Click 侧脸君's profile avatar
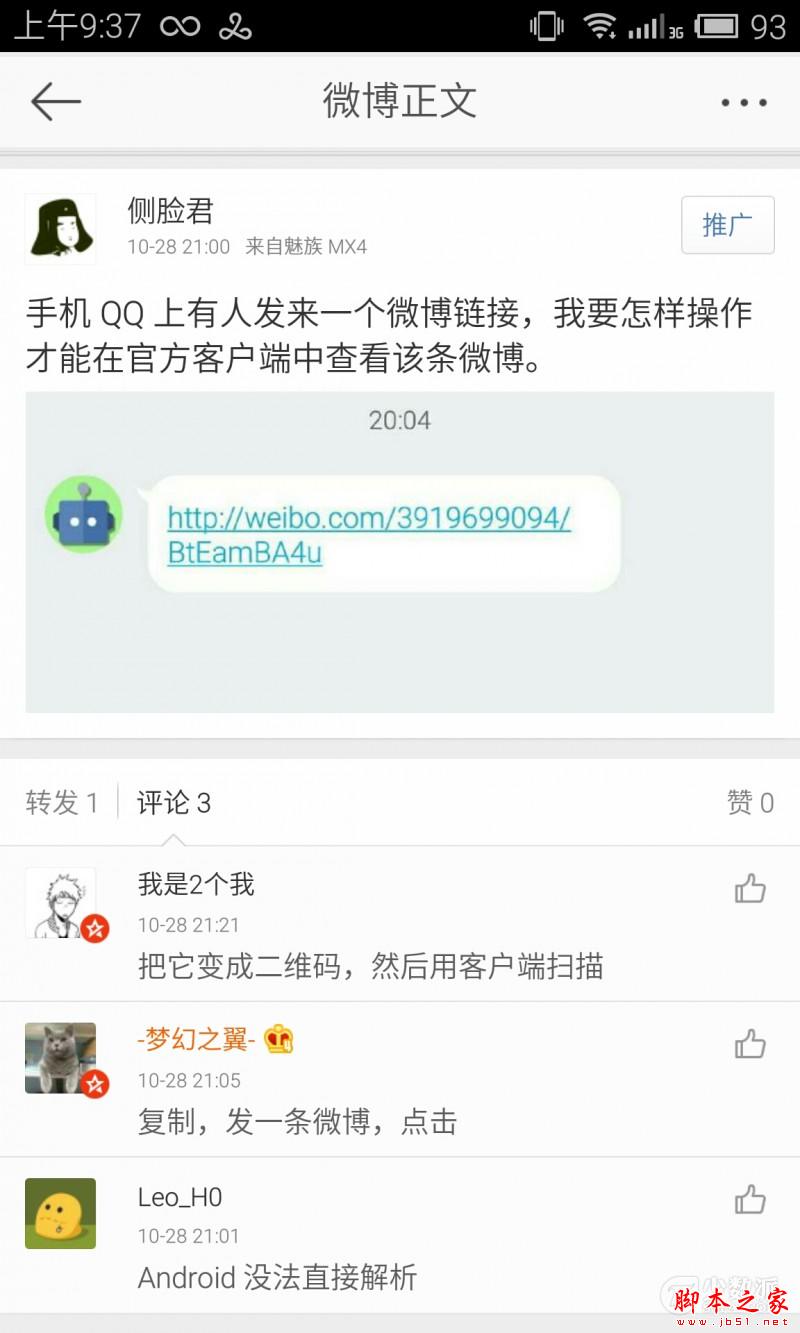This screenshot has width=800, height=1333. 62,228
